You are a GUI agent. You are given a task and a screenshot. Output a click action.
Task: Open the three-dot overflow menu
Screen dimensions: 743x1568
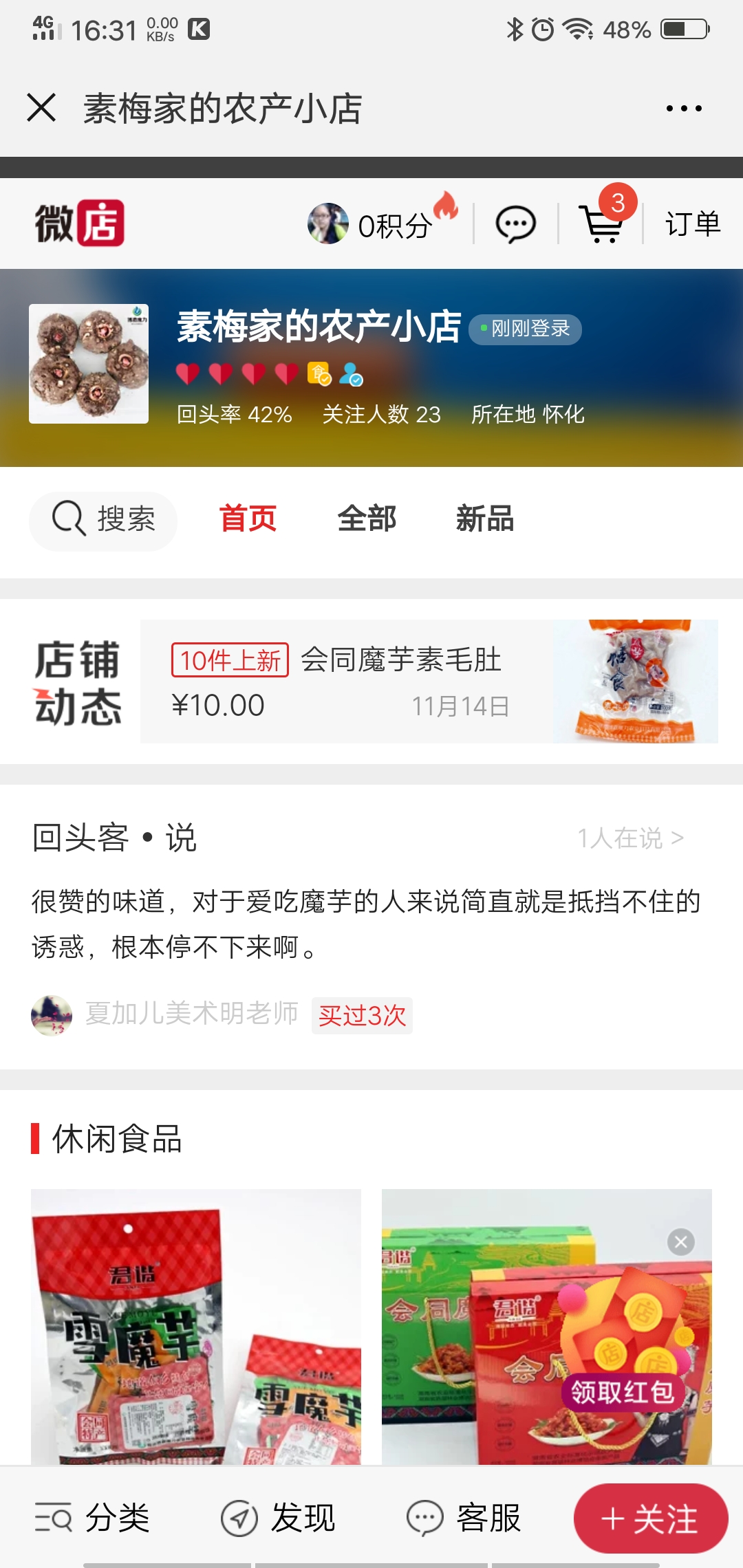click(x=684, y=108)
